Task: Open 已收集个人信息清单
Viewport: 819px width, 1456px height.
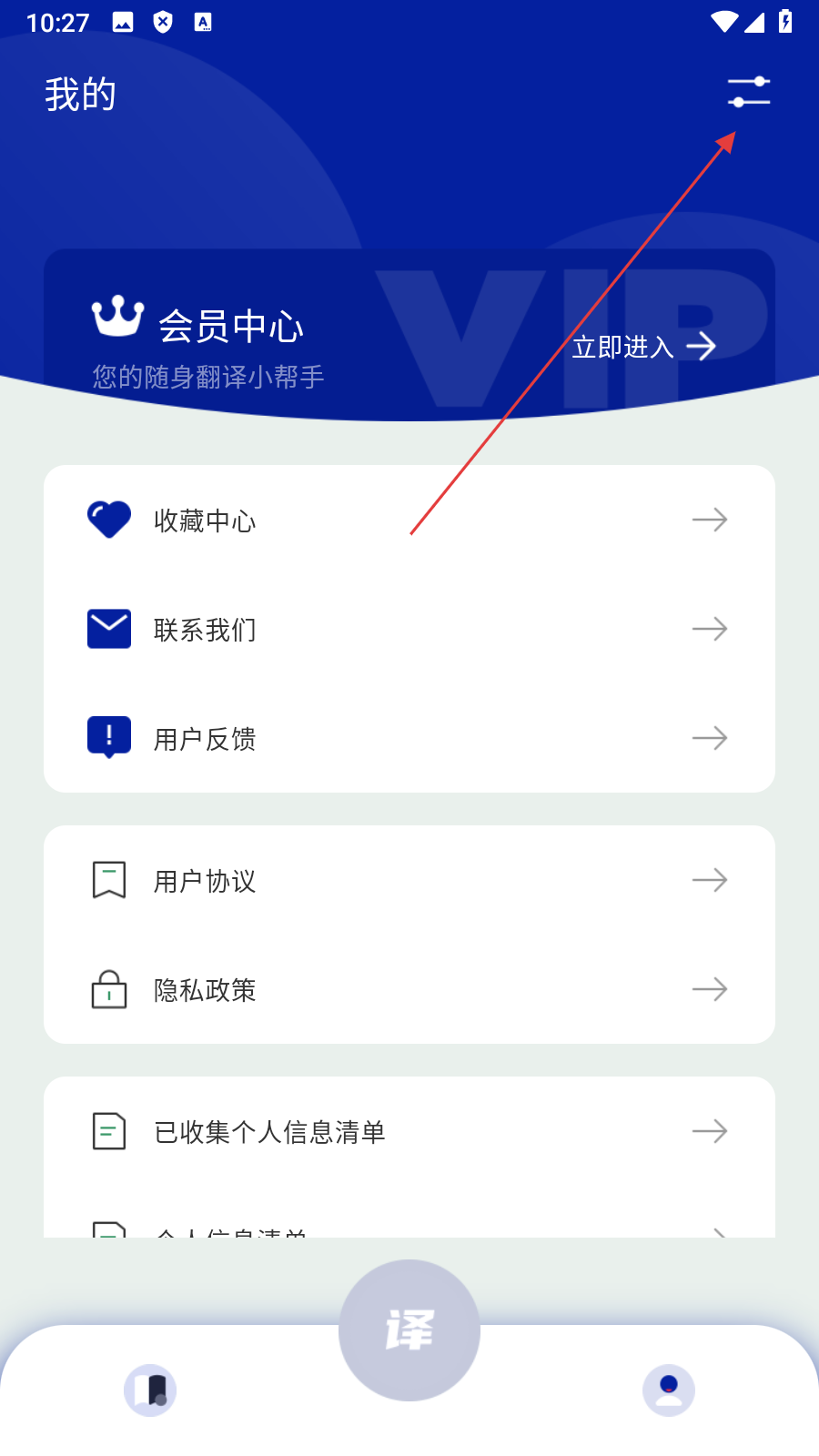Action: coord(409,1132)
